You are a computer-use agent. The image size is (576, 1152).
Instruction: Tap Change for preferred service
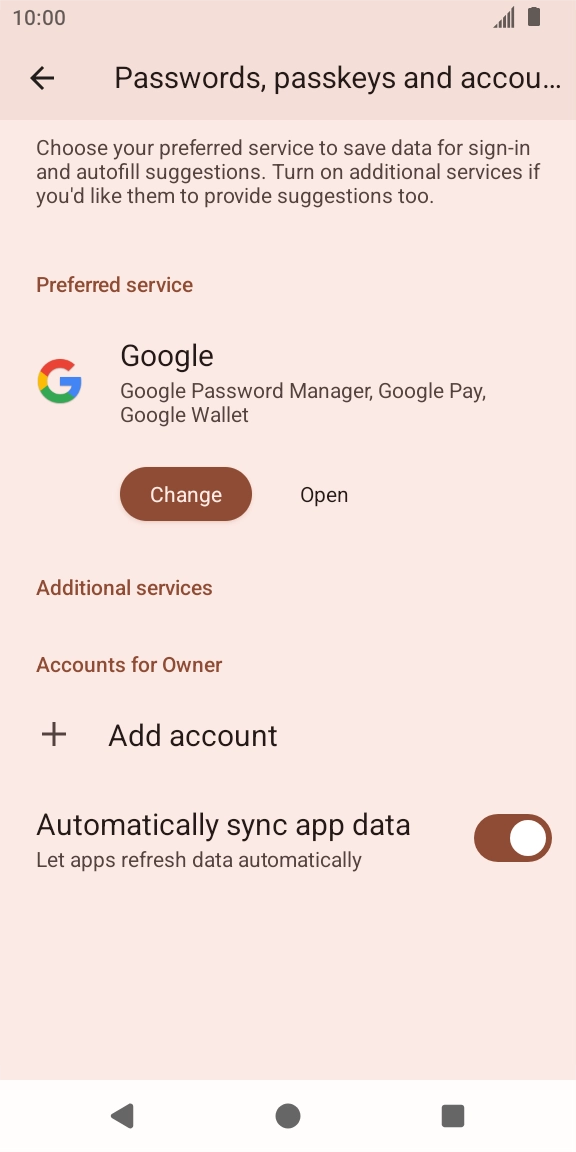[186, 494]
